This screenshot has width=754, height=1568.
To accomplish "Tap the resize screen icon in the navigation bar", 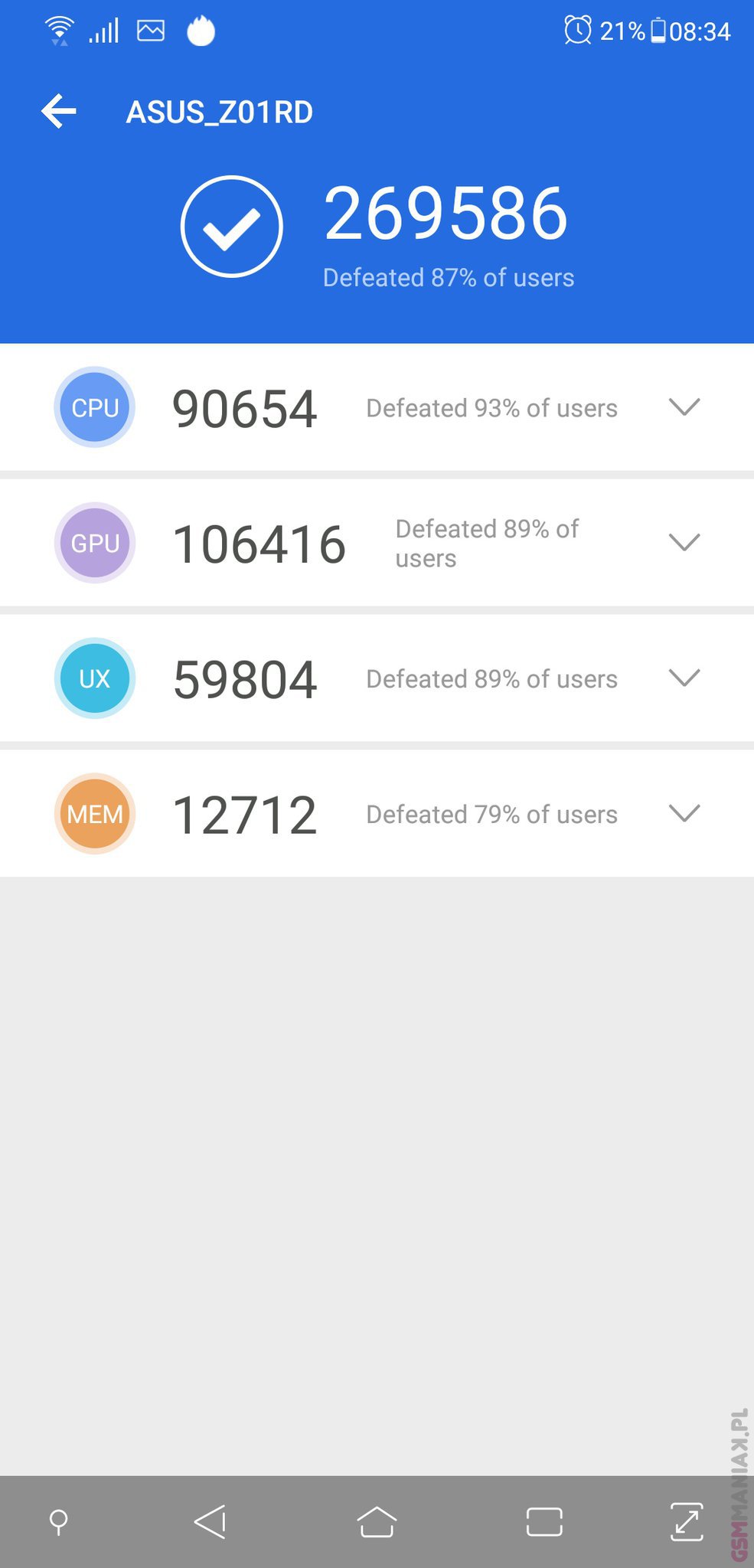I will tap(687, 1521).
